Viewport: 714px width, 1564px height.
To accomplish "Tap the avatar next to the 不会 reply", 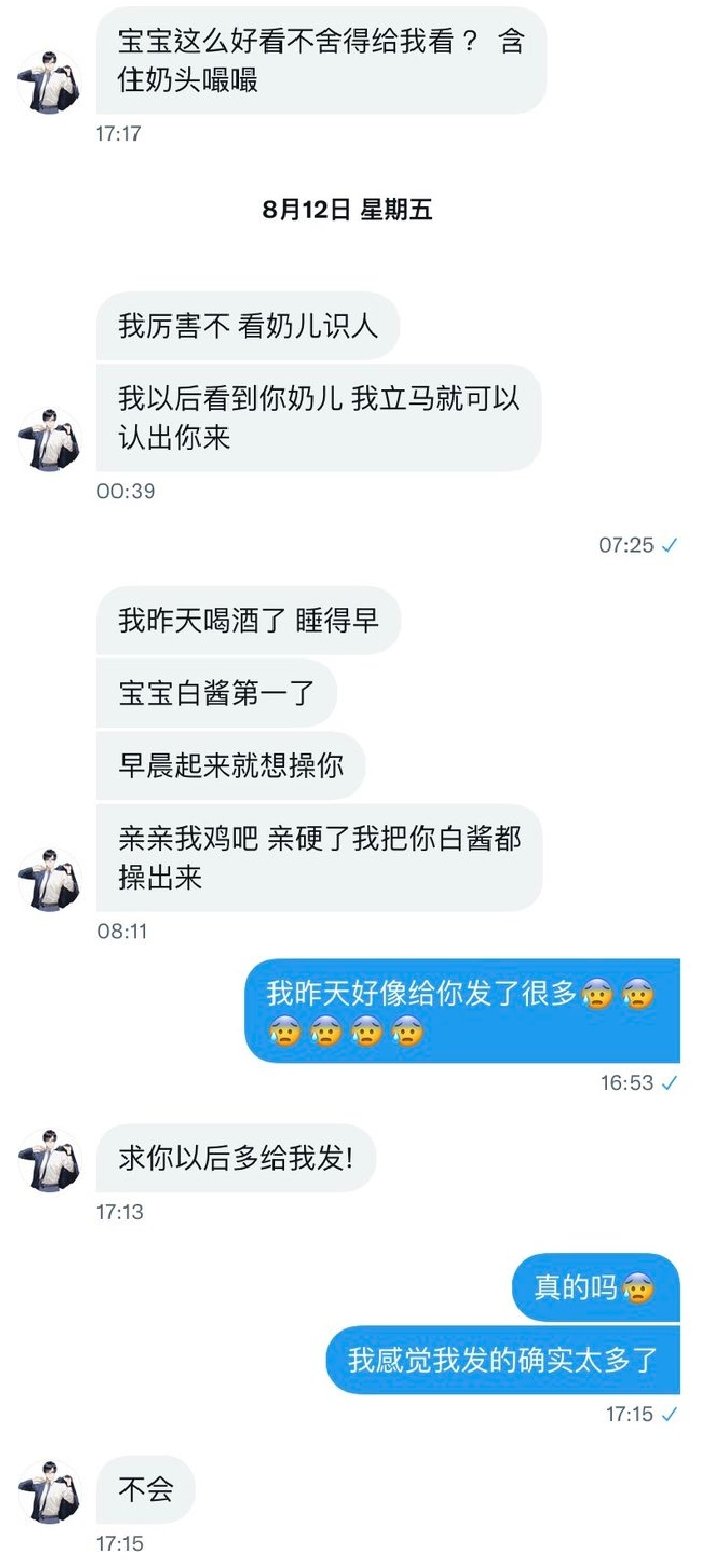I will tap(50, 1490).
